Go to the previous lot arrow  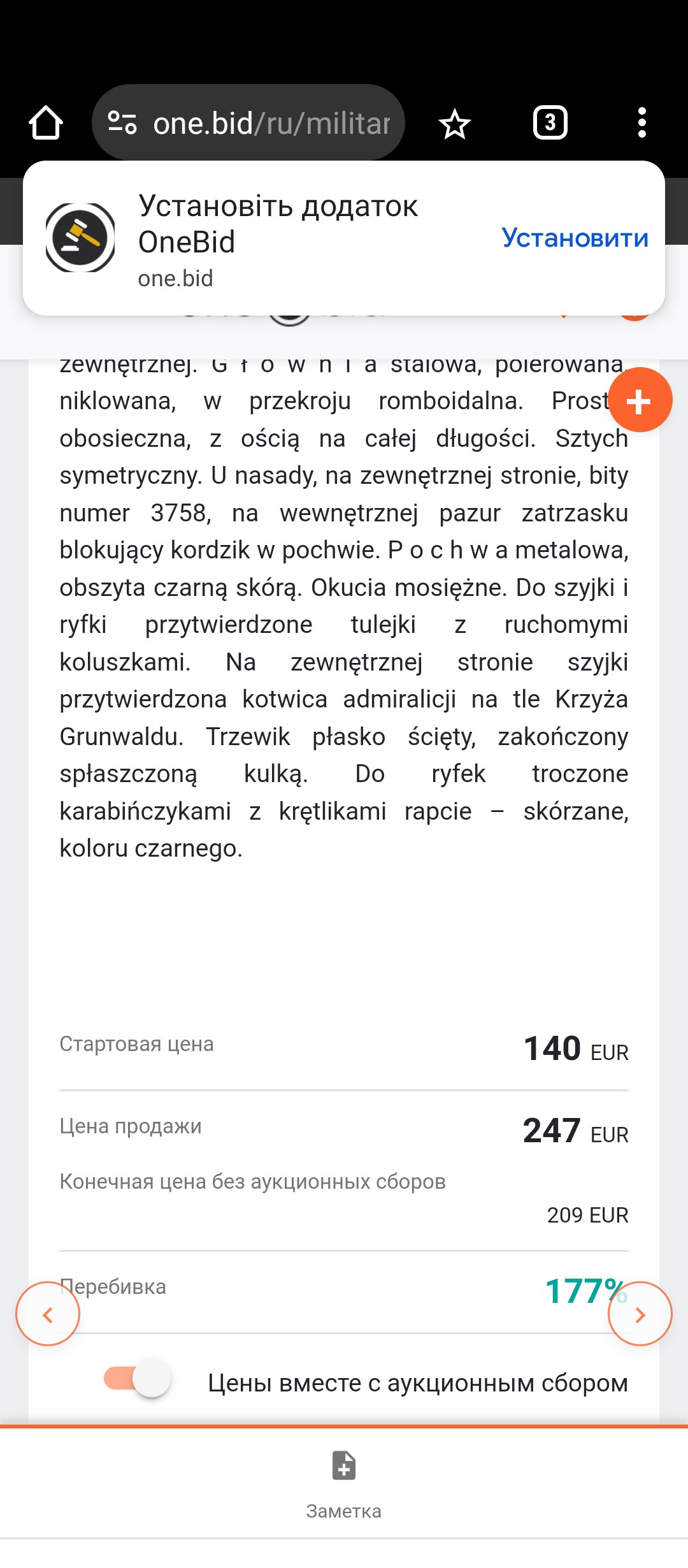(48, 1314)
